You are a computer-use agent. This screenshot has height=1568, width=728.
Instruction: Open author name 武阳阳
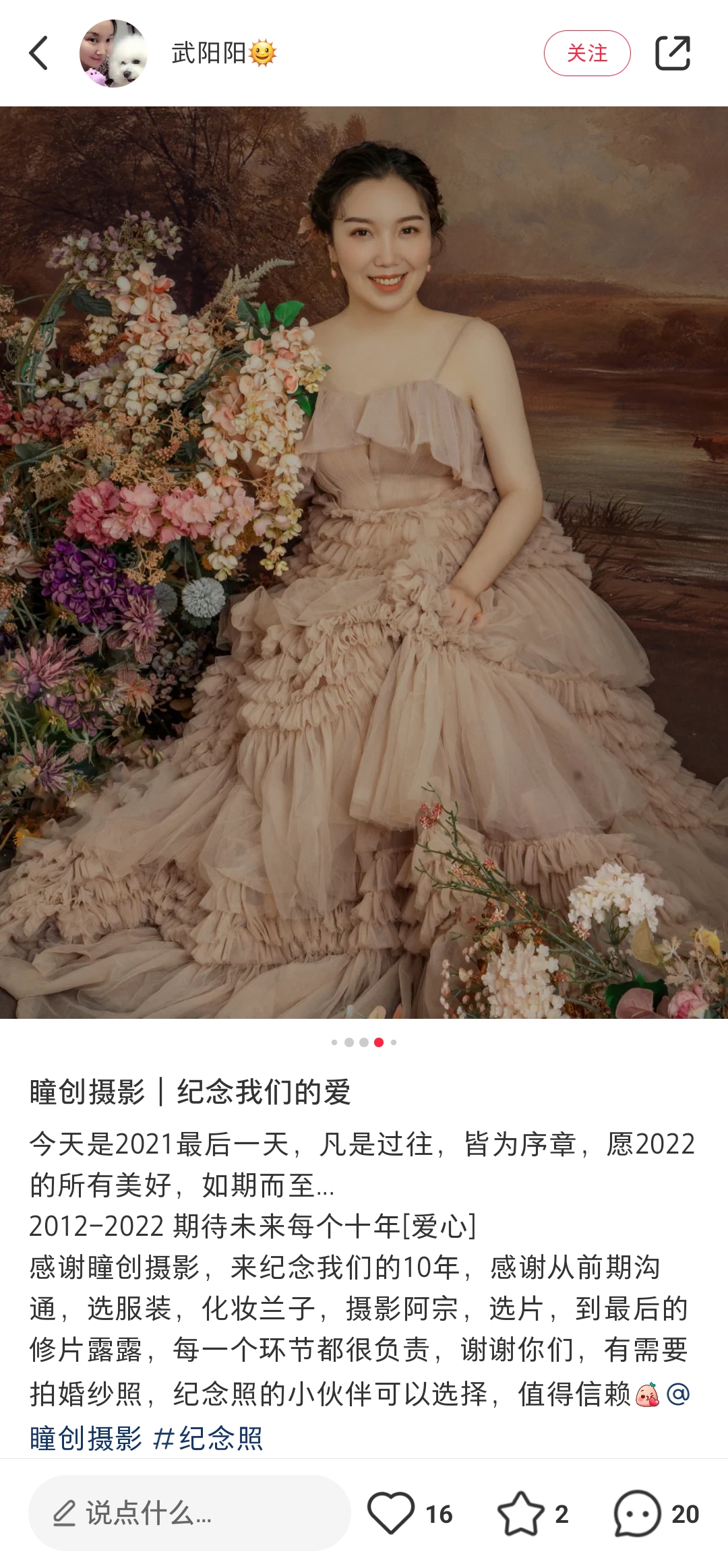208,53
